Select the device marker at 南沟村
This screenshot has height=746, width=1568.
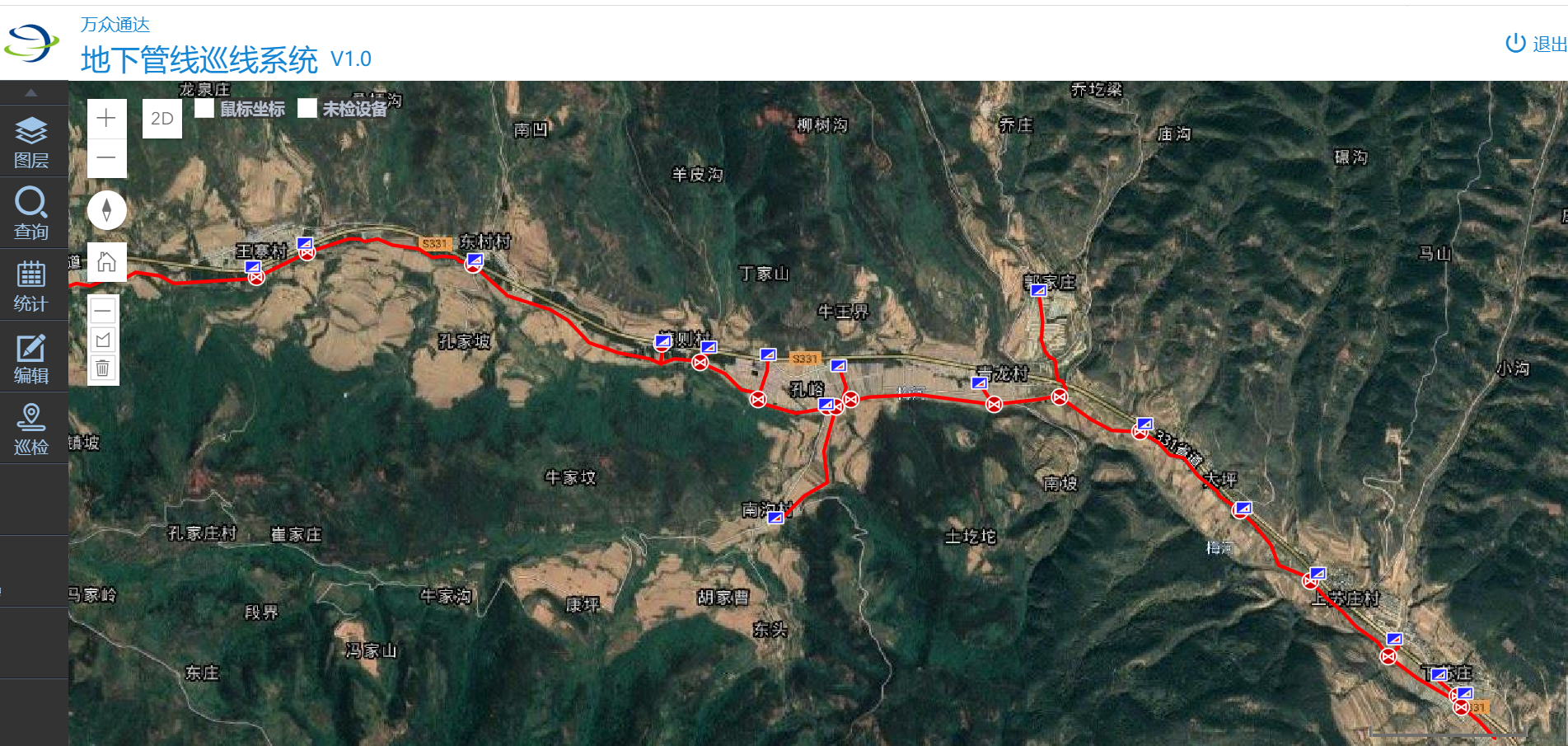pyautogui.click(x=775, y=518)
